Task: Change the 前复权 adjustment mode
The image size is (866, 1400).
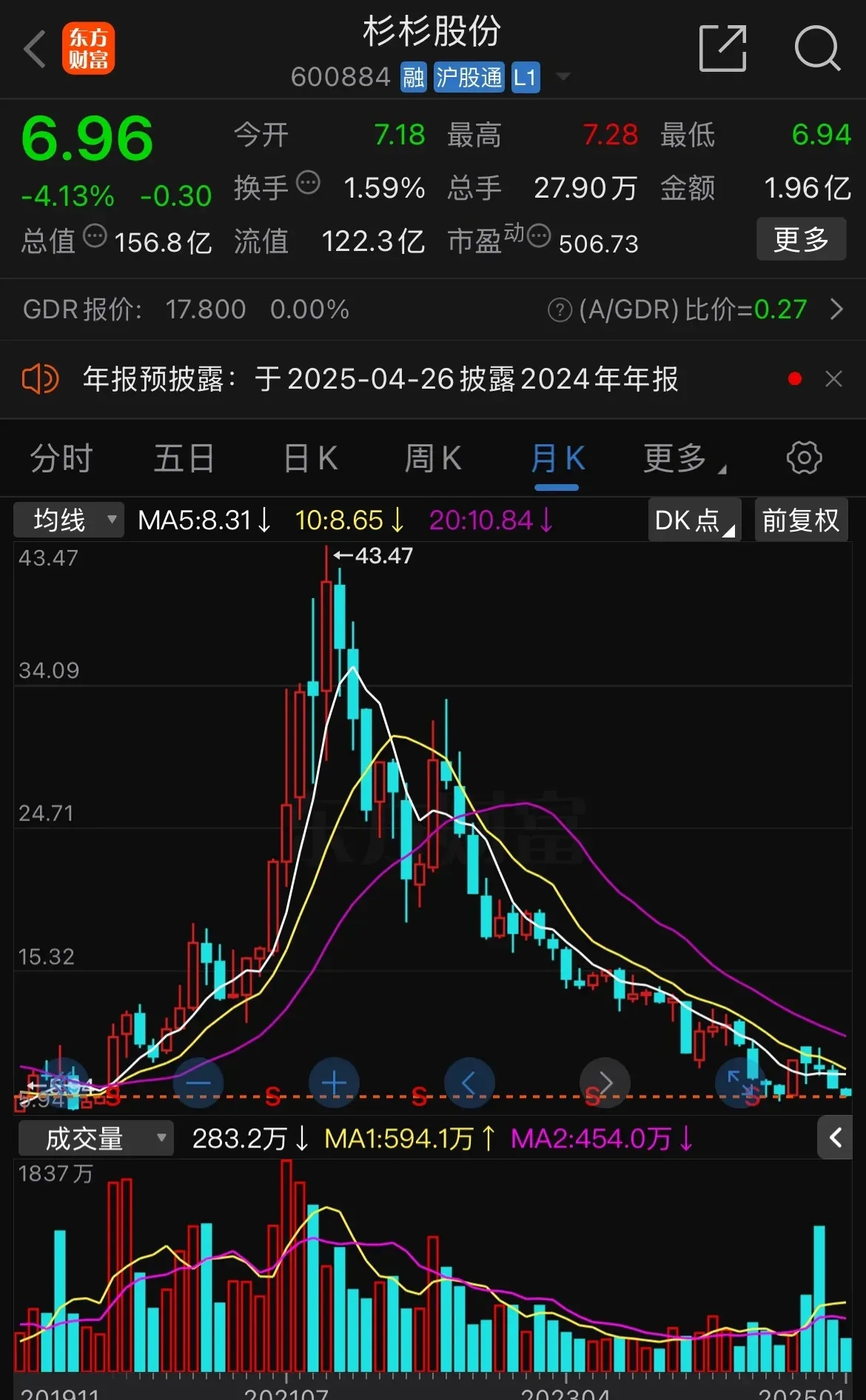Action: point(801,520)
